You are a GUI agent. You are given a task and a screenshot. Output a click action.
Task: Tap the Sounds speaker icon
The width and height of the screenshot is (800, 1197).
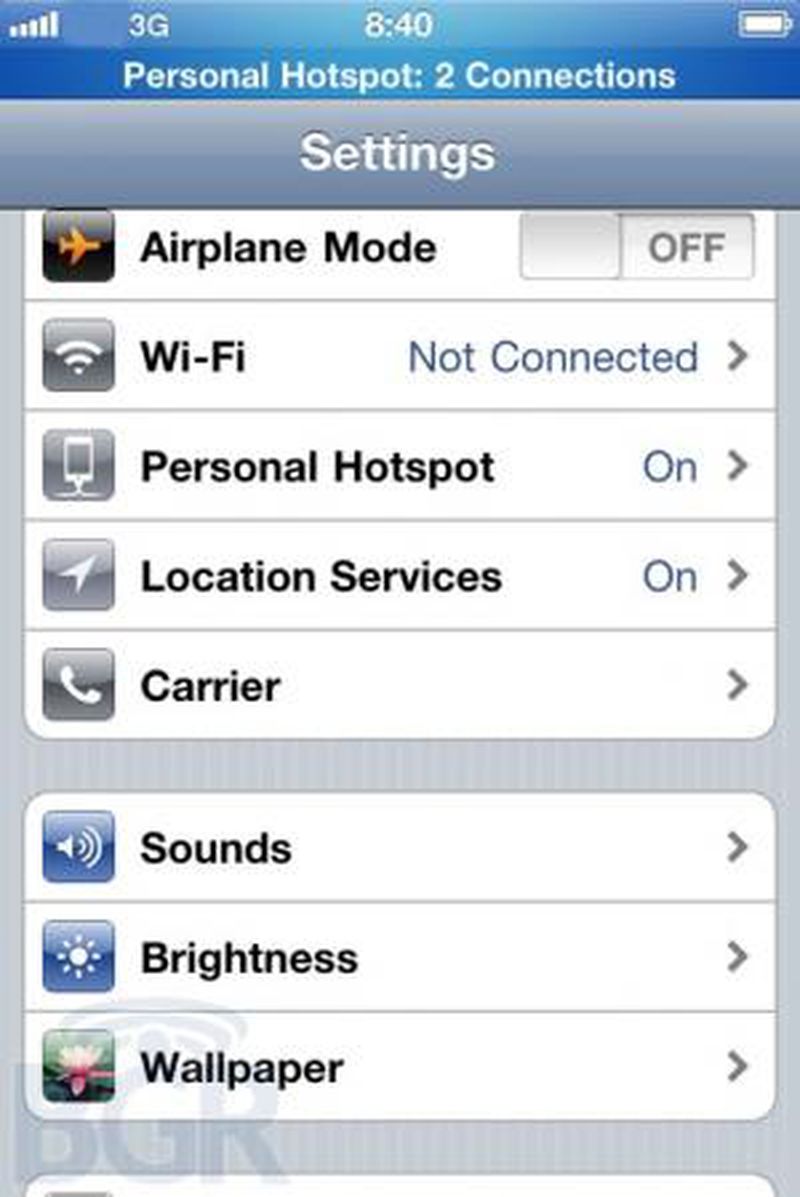click(78, 847)
